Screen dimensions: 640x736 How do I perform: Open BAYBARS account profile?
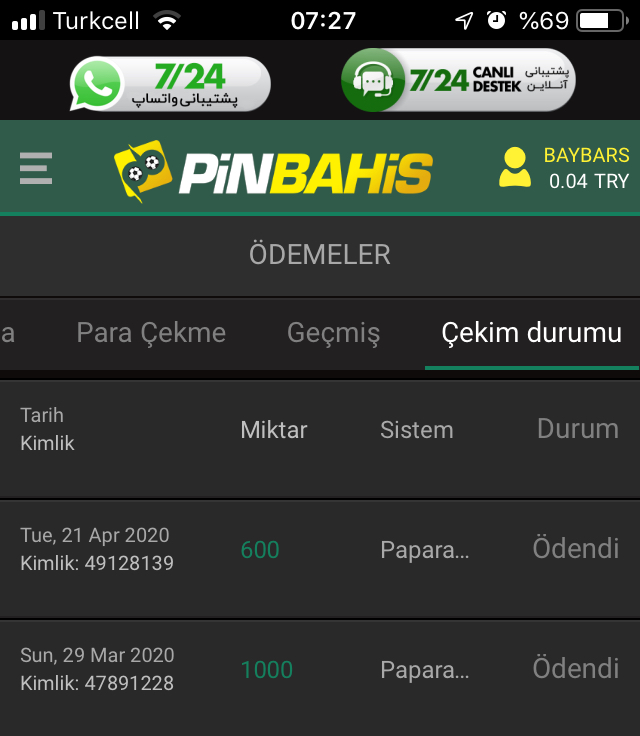click(564, 168)
